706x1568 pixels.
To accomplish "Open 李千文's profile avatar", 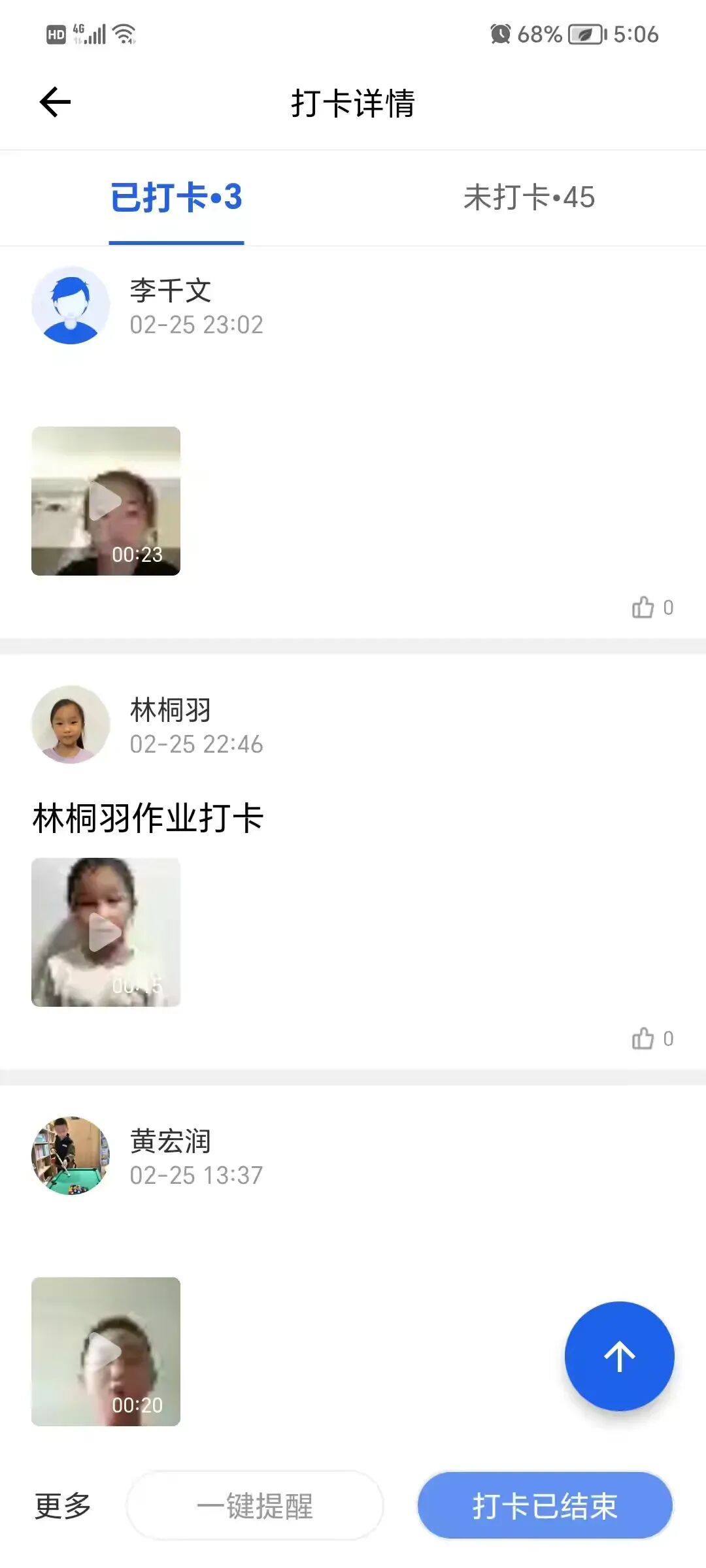I will coord(71,305).
